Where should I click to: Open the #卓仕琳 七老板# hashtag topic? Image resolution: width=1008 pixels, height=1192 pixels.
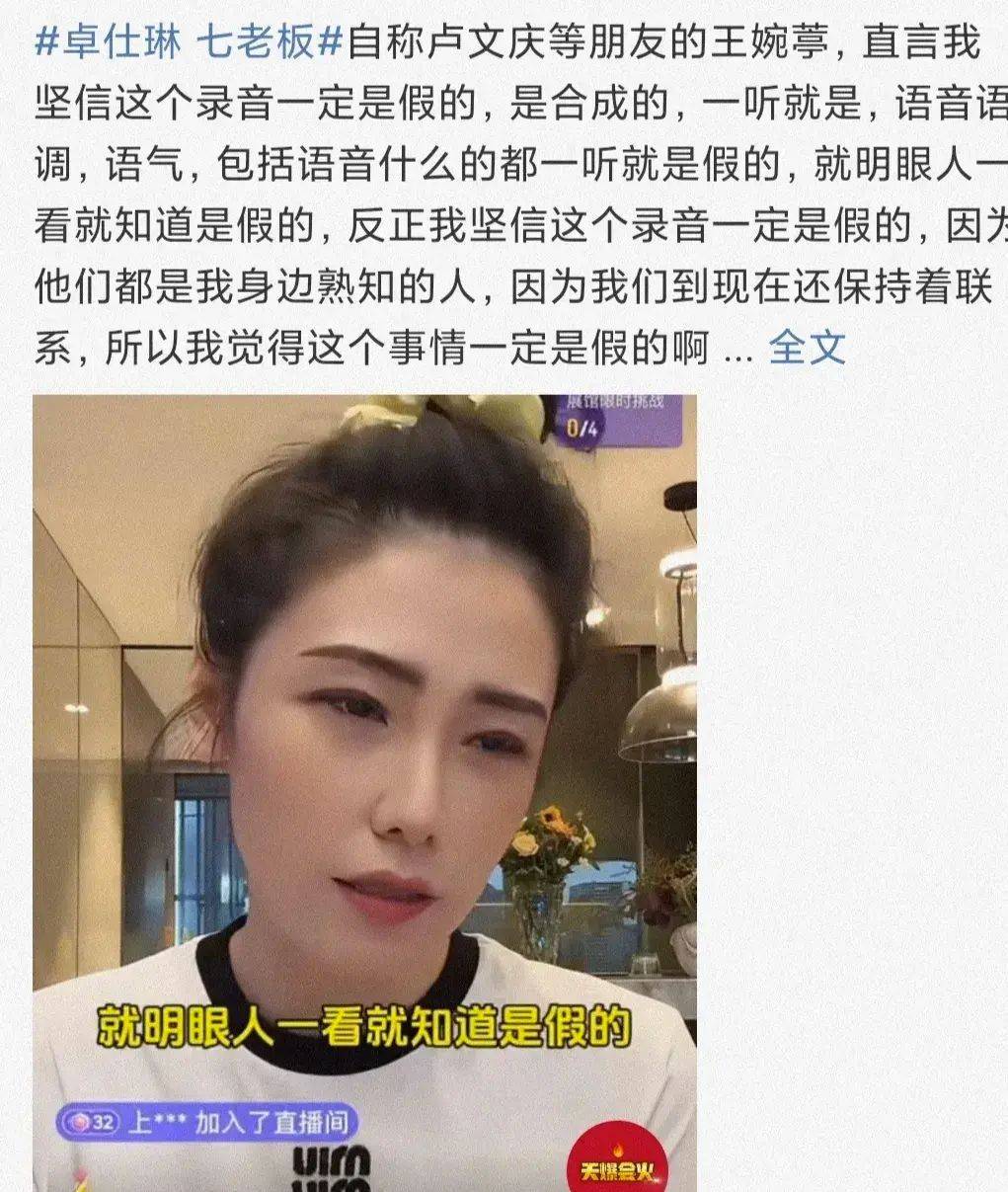[190, 42]
